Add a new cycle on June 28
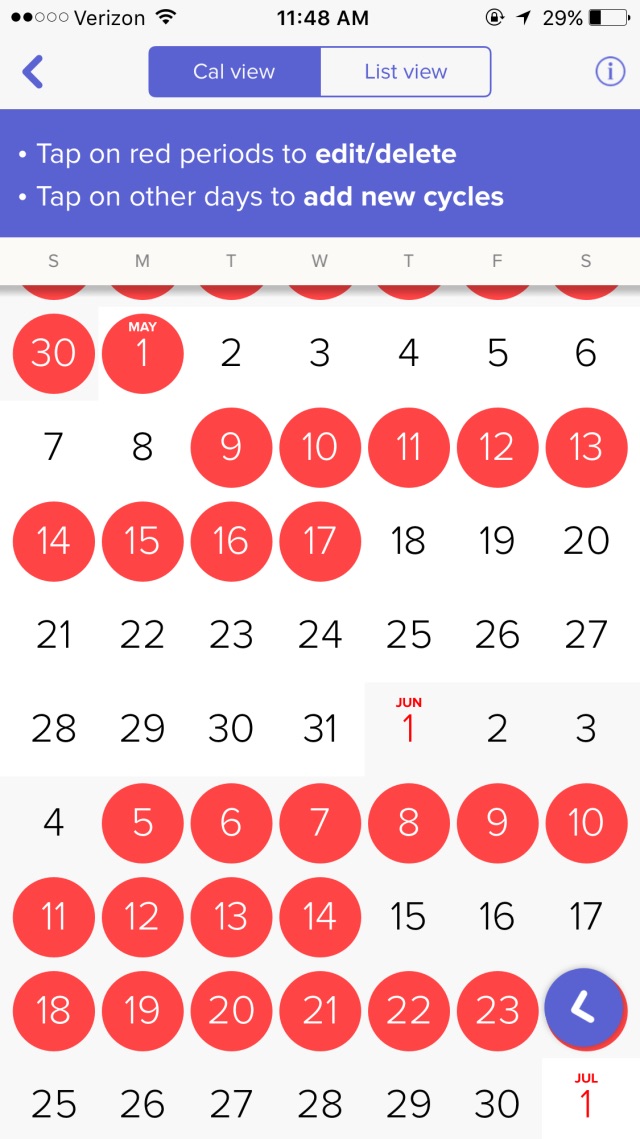 point(320,1103)
